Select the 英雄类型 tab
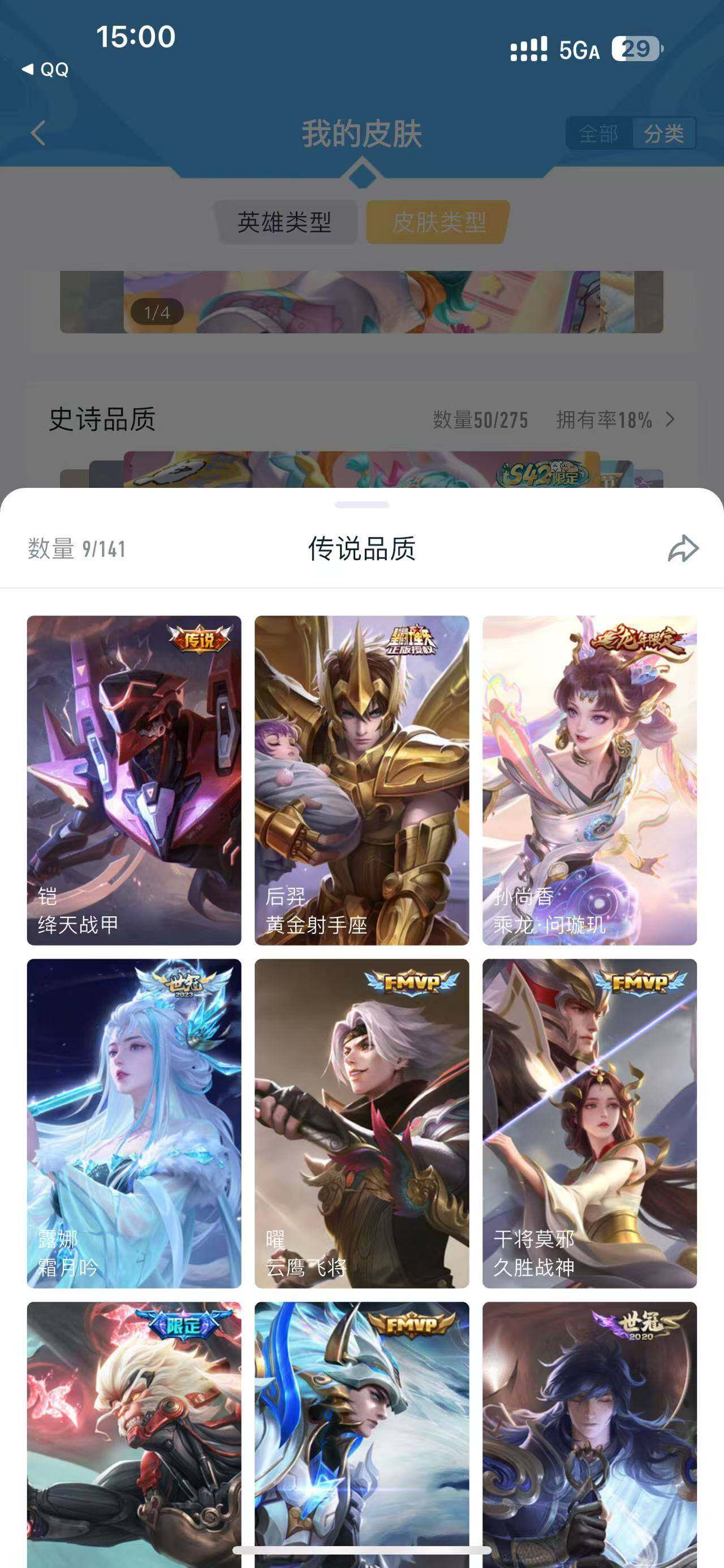 tap(286, 224)
